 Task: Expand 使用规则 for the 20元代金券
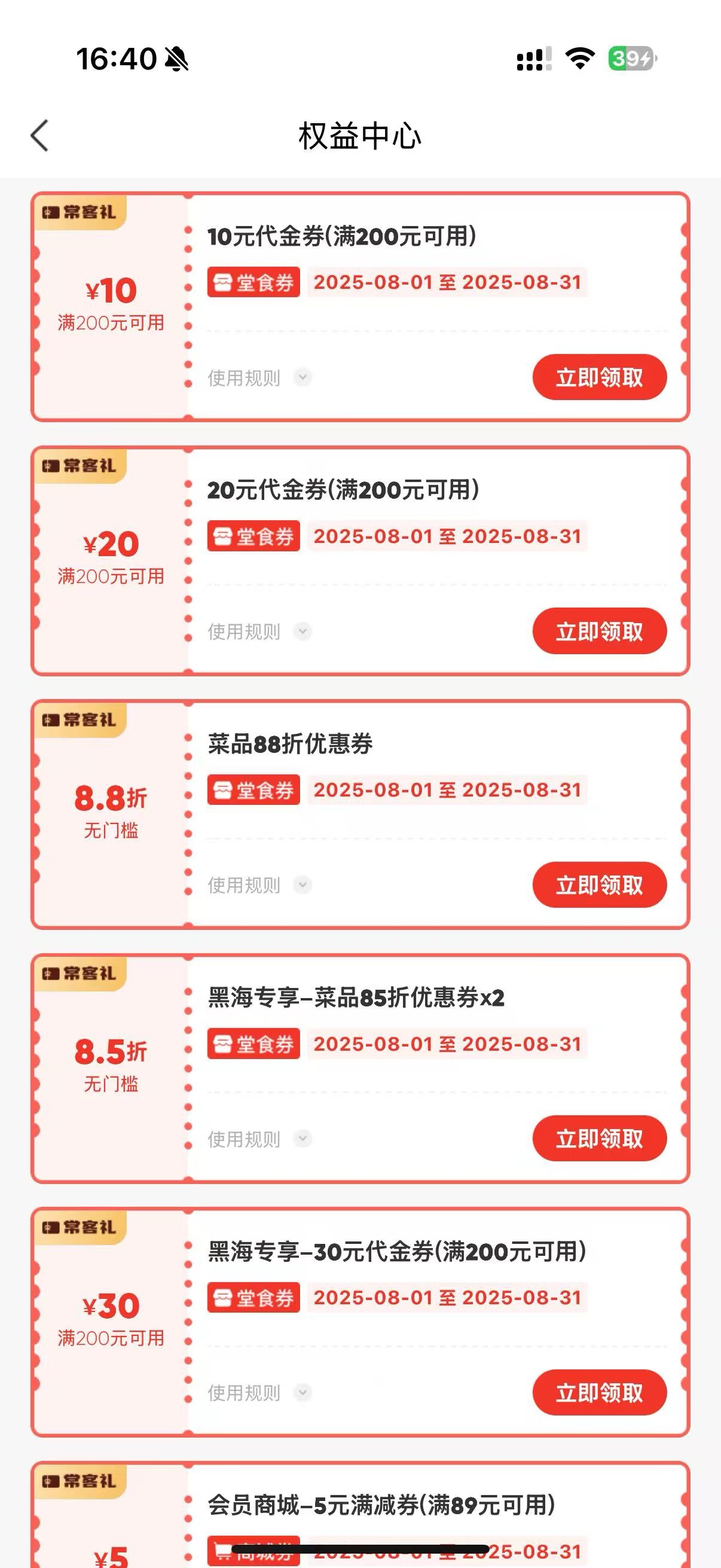pos(259,632)
